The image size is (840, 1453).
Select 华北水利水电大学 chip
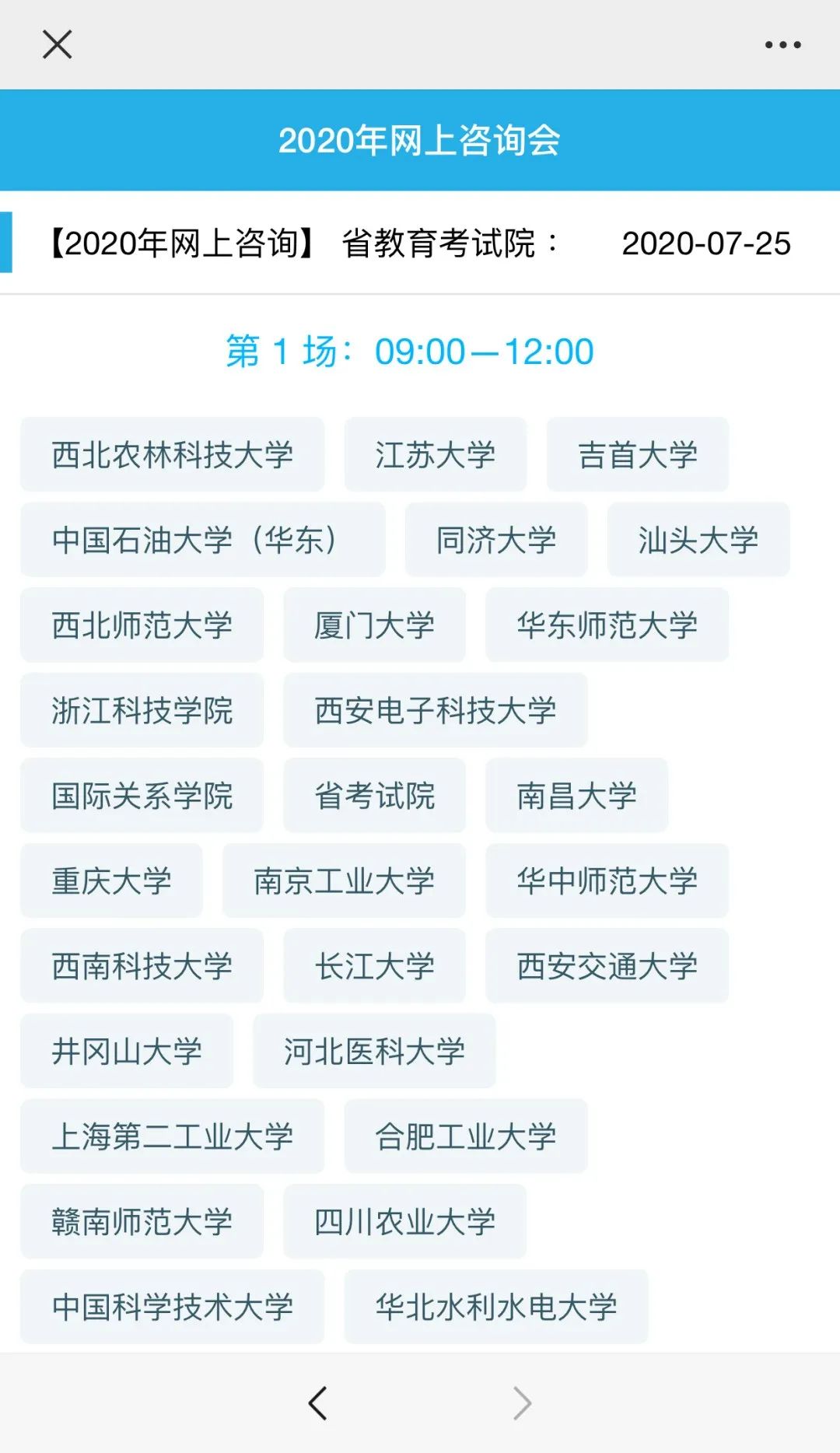[495, 1307]
